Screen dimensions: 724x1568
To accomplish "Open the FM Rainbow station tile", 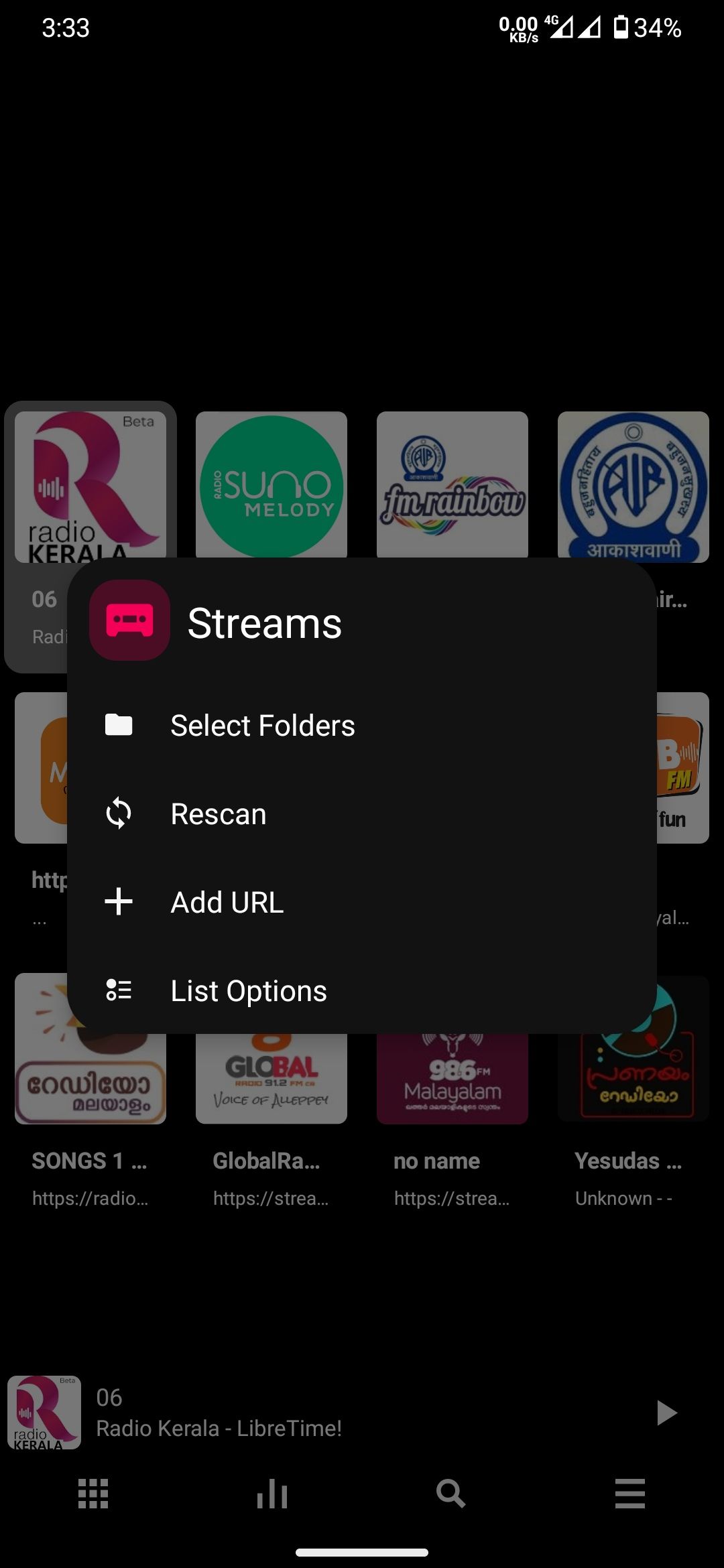I will click(x=452, y=486).
